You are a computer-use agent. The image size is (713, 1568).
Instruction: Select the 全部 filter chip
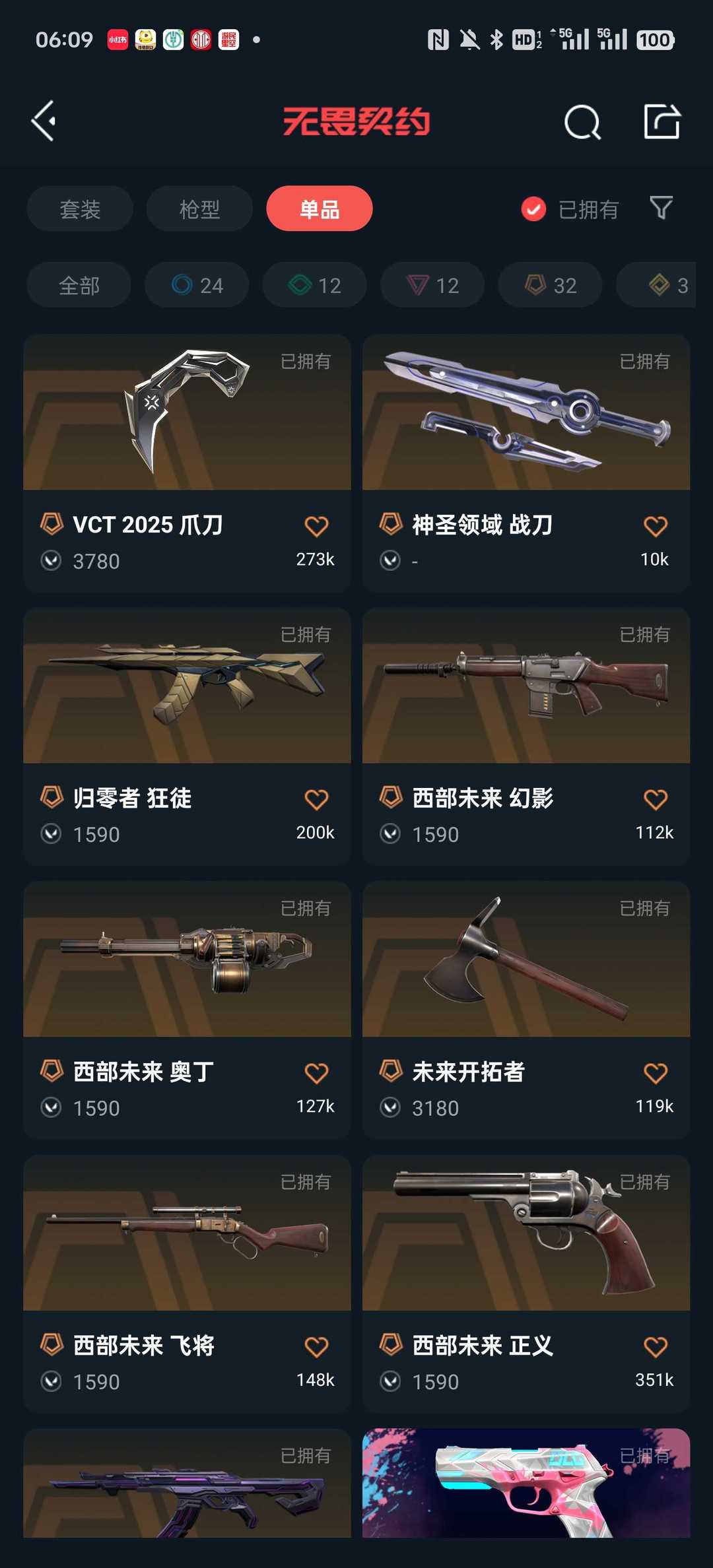pos(79,285)
